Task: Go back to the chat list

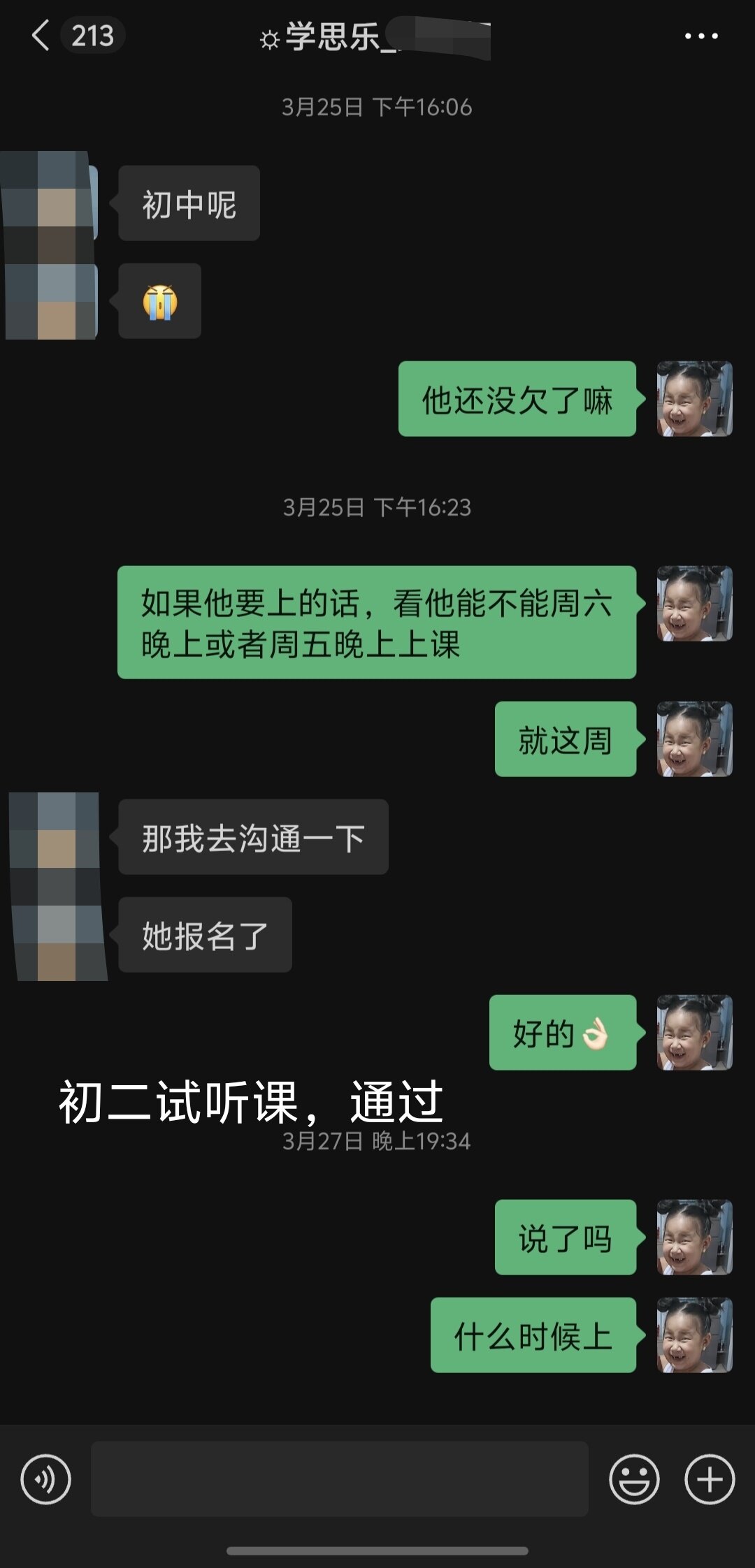Action: click(x=41, y=35)
